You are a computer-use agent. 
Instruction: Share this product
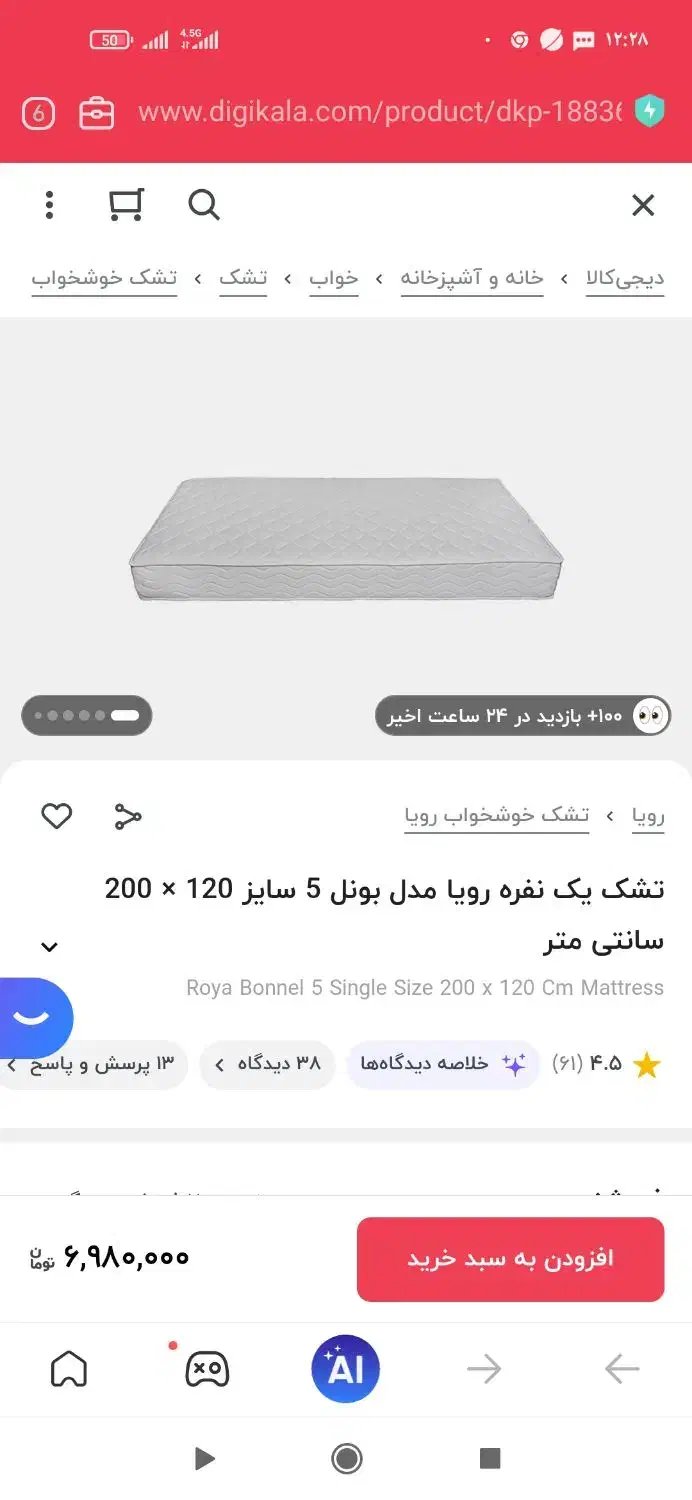coord(127,816)
